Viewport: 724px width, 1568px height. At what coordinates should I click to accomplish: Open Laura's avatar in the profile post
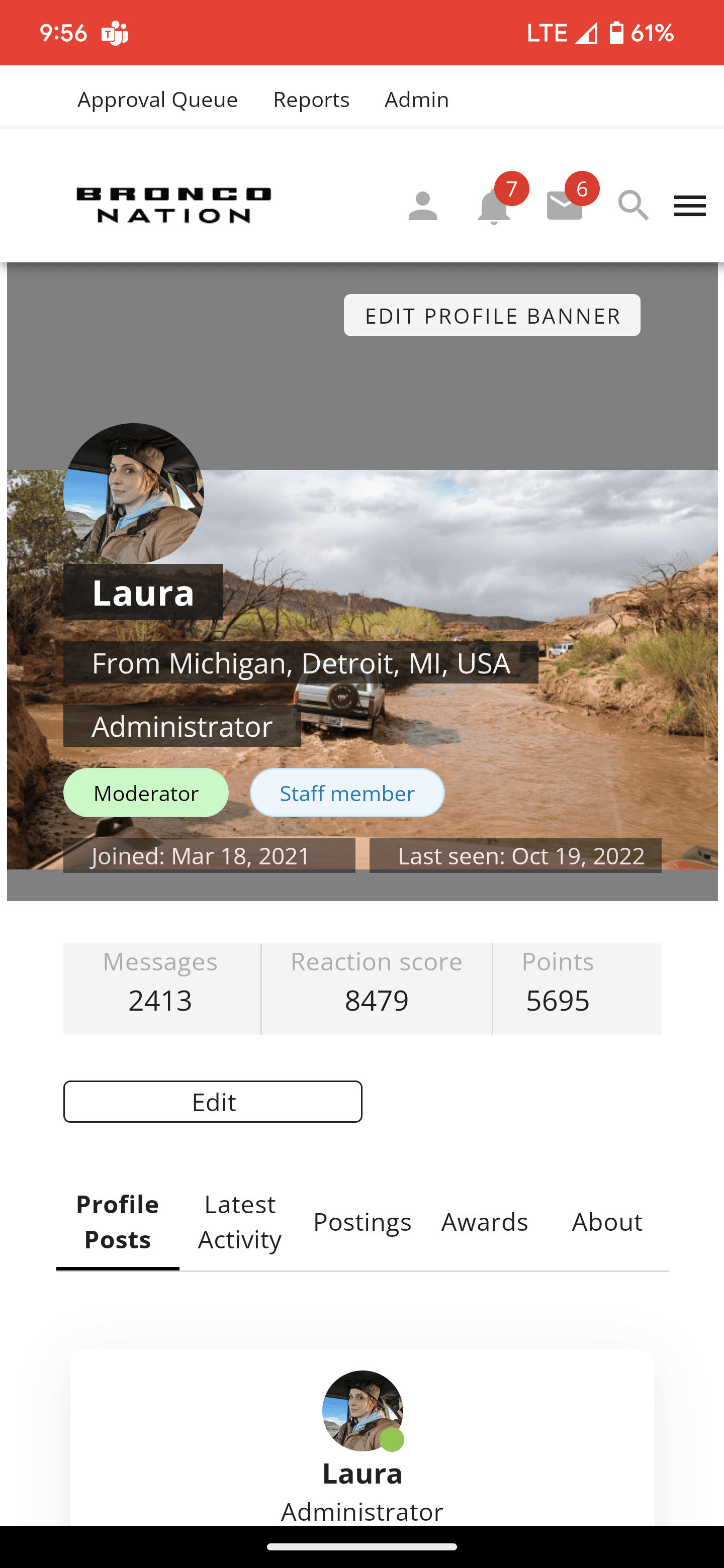tap(363, 1410)
